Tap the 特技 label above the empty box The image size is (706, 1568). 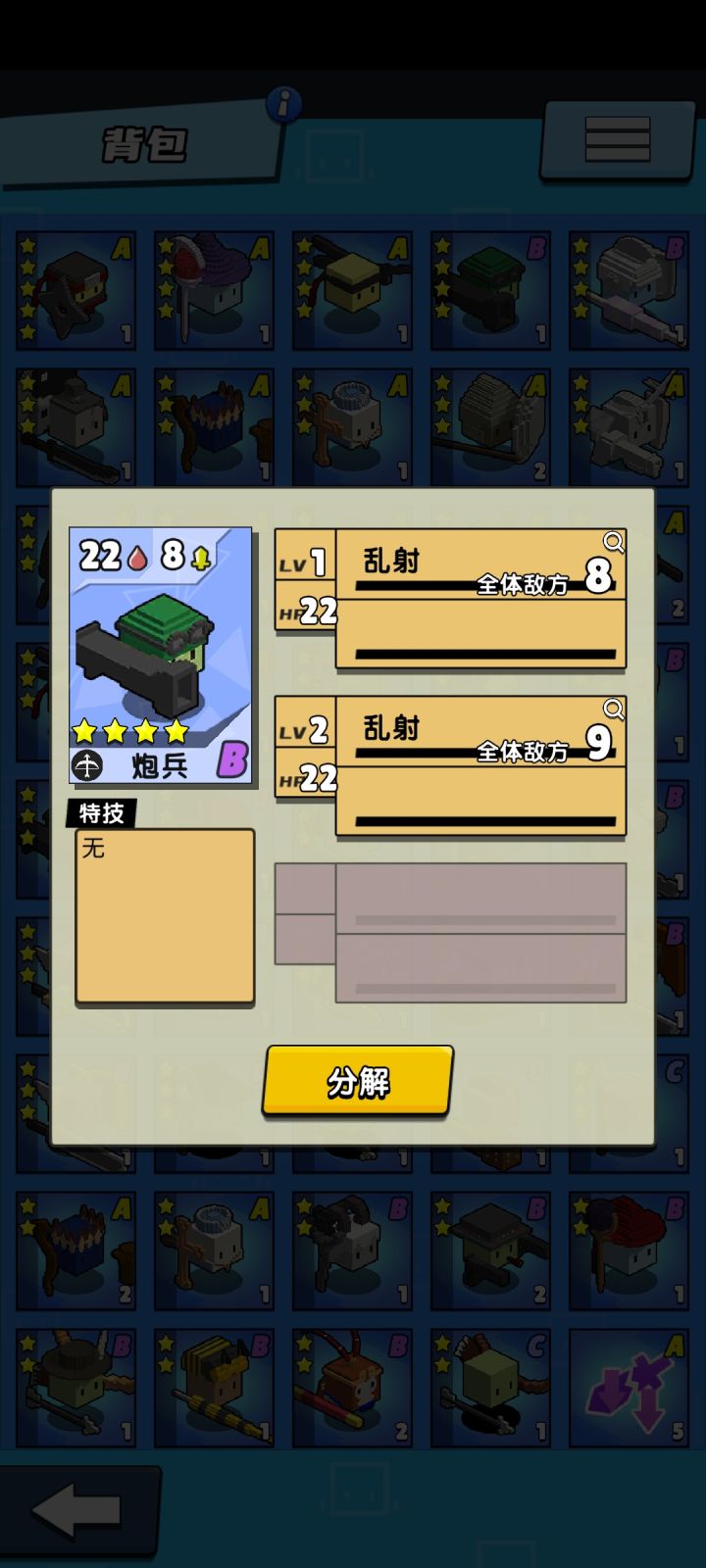(x=101, y=813)
